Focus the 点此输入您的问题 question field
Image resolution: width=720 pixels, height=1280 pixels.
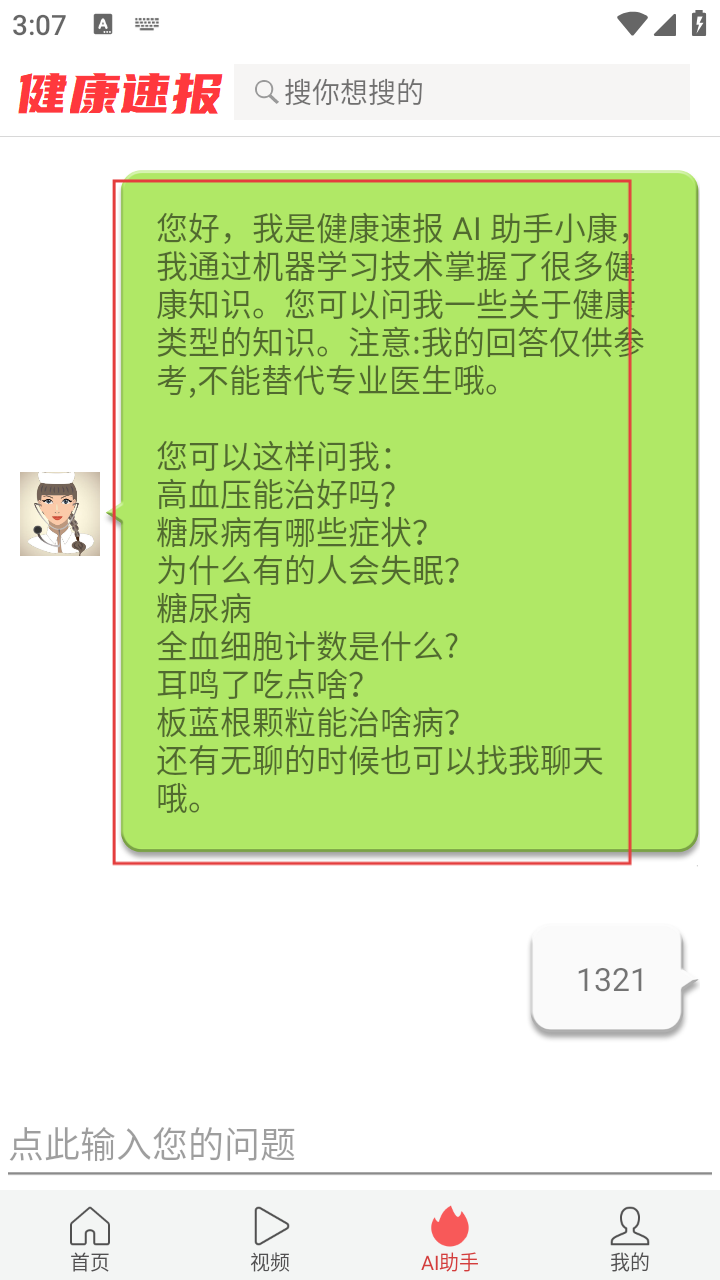tap(360, 1144)
